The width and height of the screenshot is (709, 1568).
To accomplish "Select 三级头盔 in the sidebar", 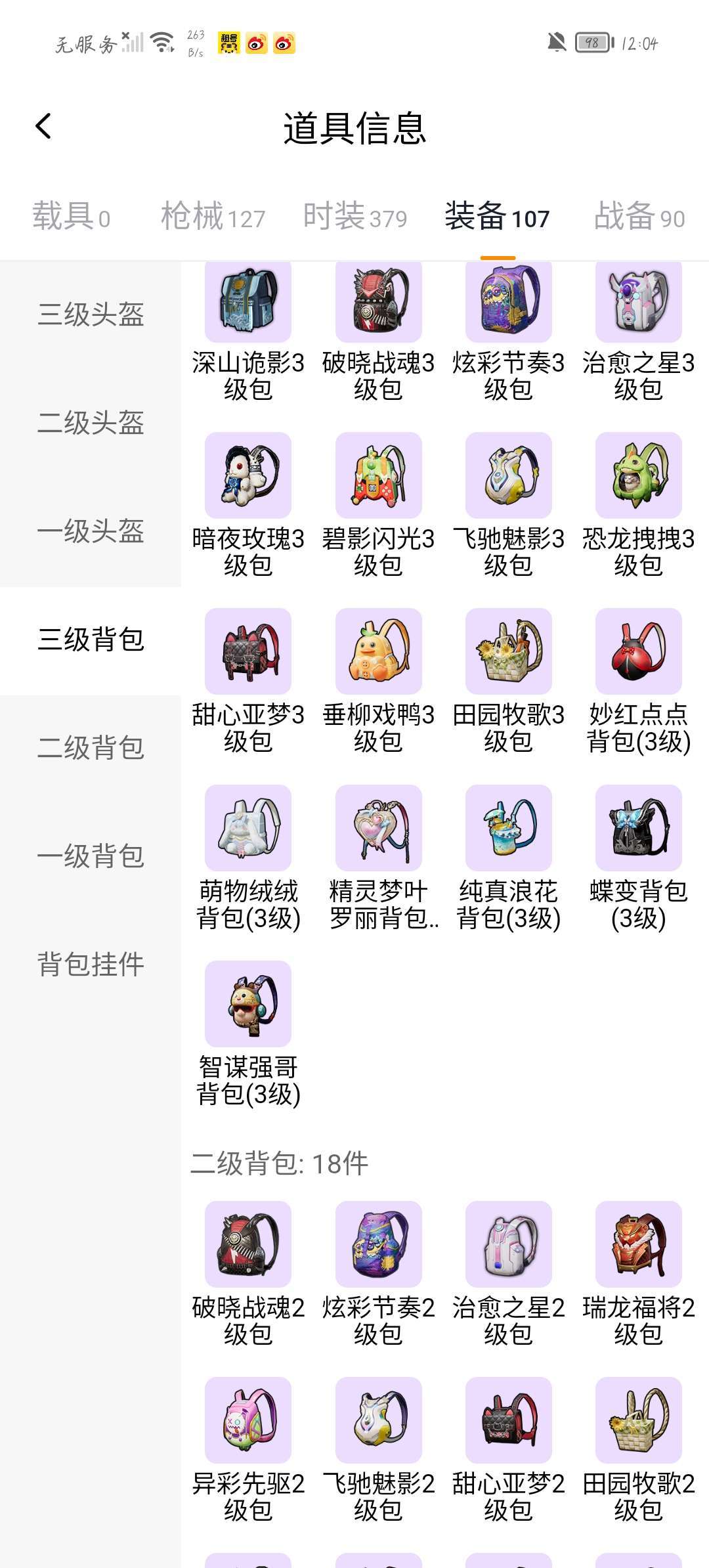I will click(91, 315).
